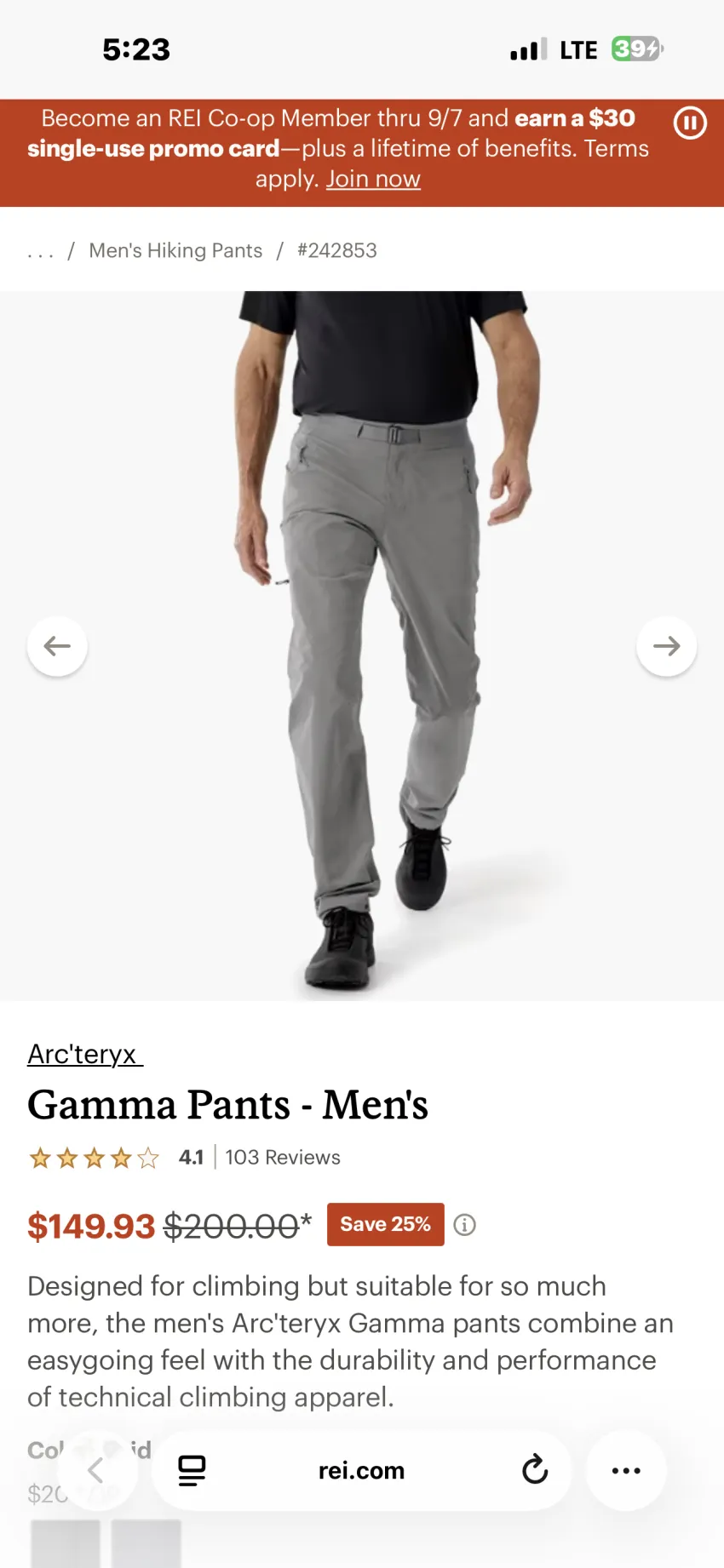Reload the rei.com page

(x=535, y=1469)
